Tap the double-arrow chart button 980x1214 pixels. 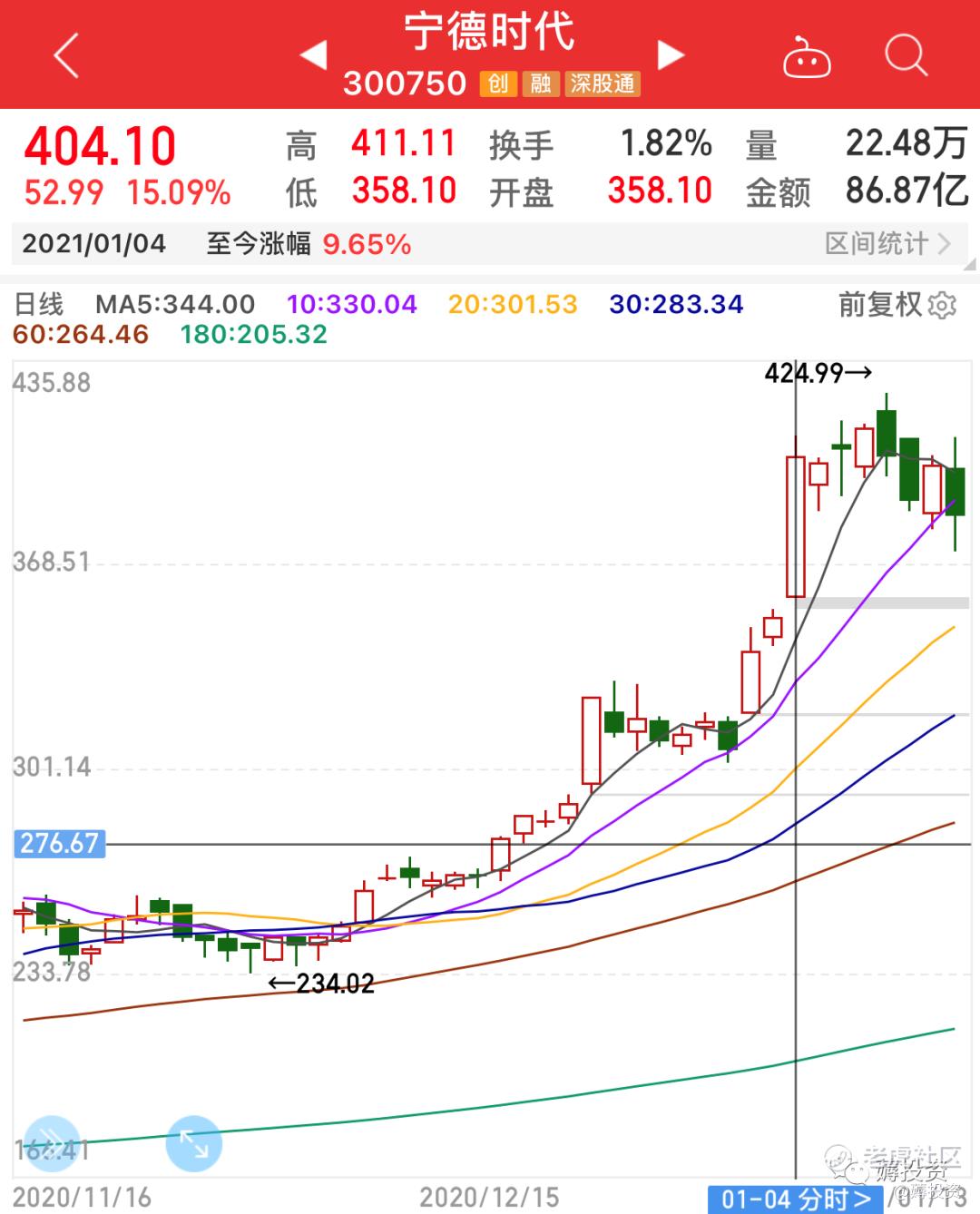(x=52, y=1141)
